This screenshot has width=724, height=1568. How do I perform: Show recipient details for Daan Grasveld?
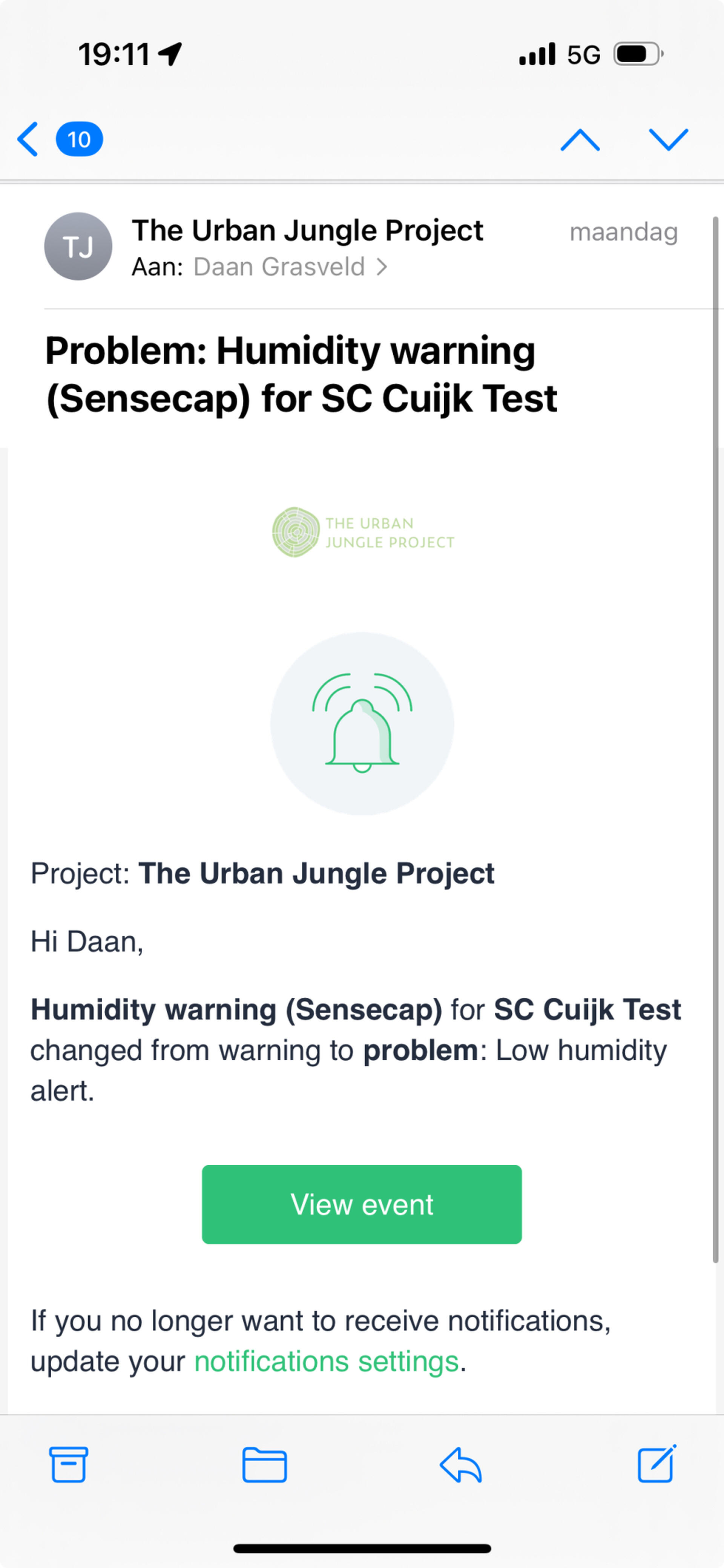coord(290,267)
